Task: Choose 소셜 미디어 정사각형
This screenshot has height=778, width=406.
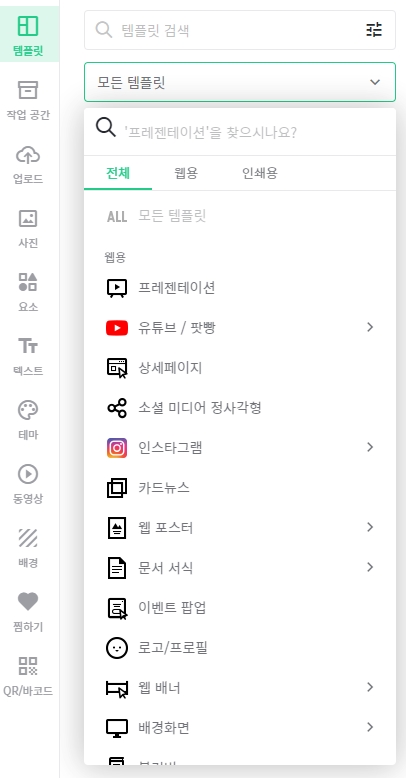Action: (x=240, y=408)
